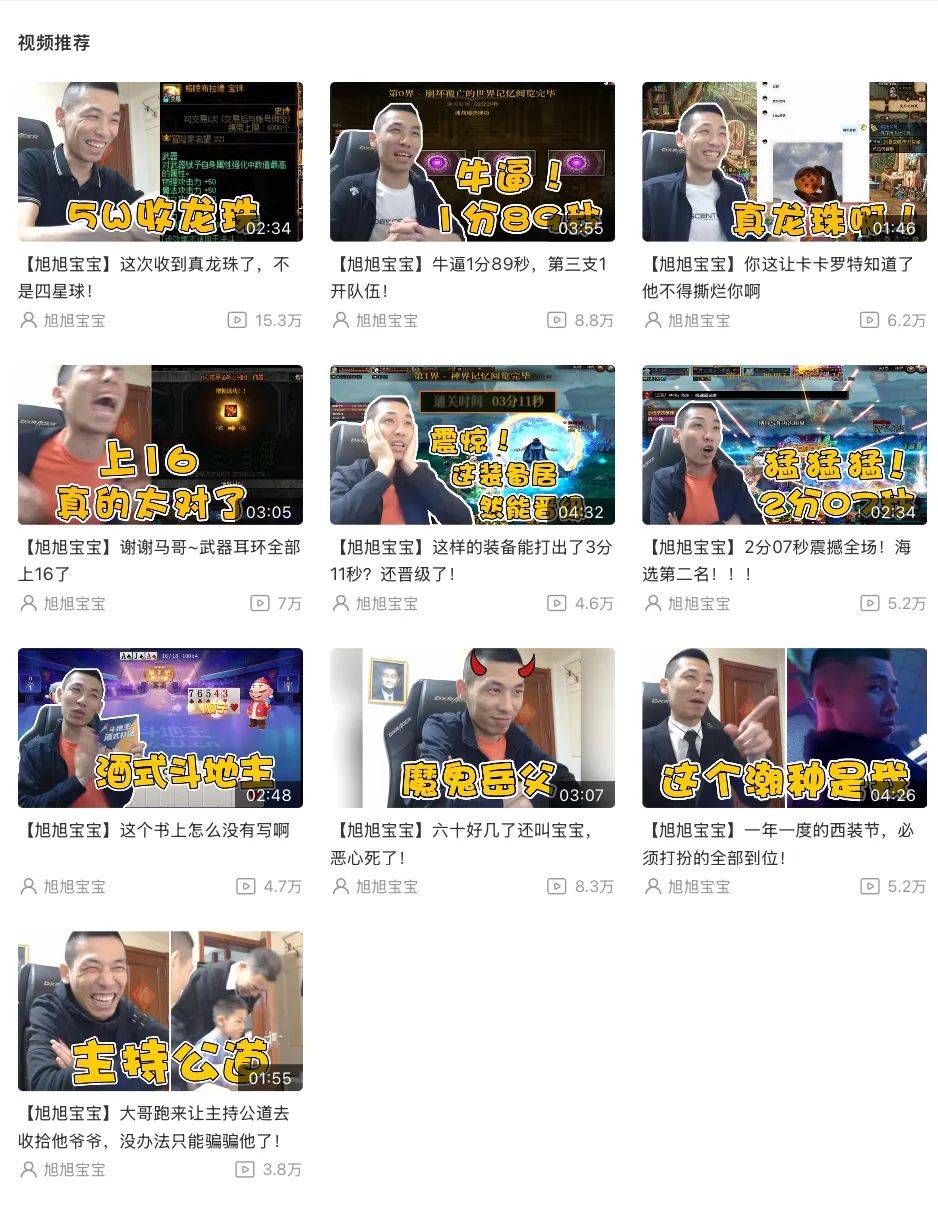Open the video '一年一度的西装节'
The height and width of the screenshot is (1224, 938).
(x=784, y=728)
